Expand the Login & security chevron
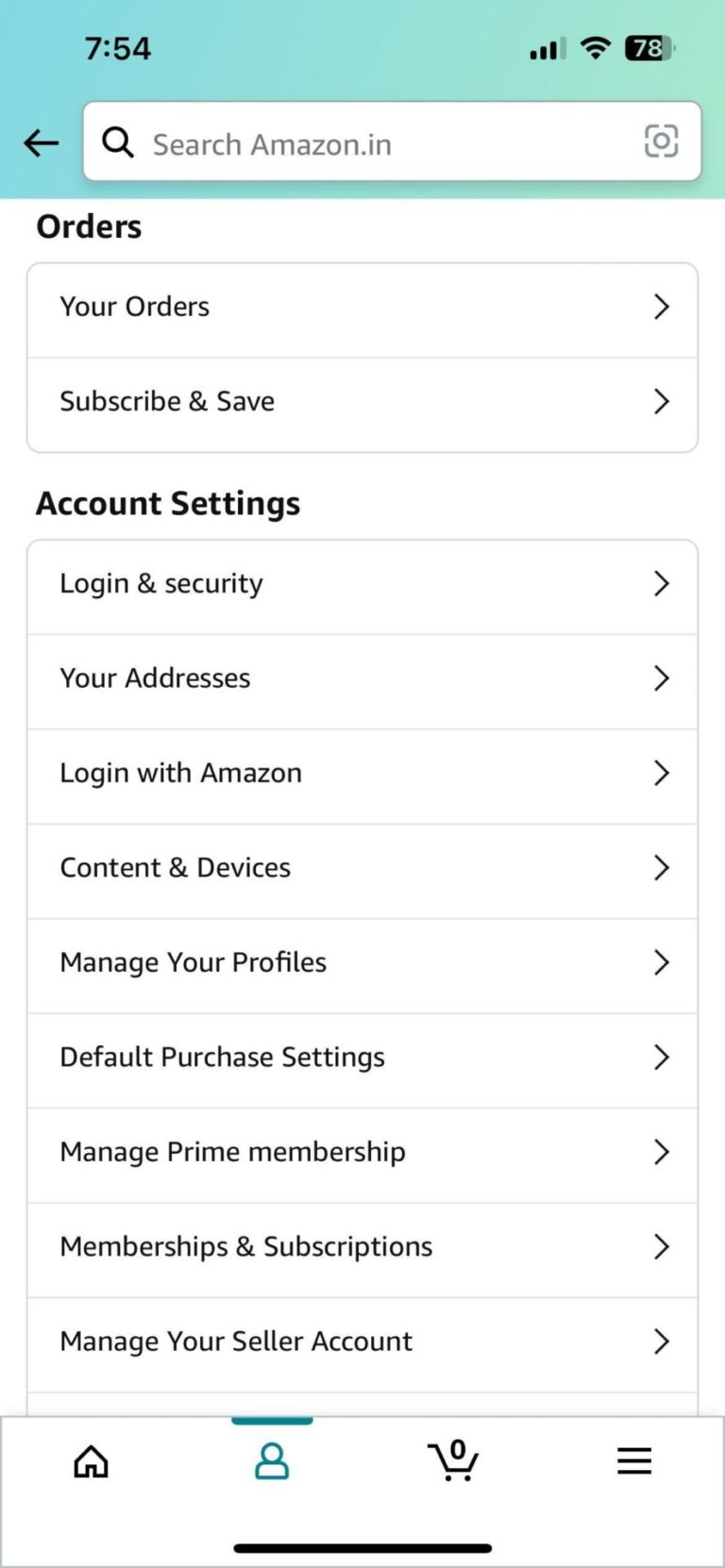 pos(661,584)
